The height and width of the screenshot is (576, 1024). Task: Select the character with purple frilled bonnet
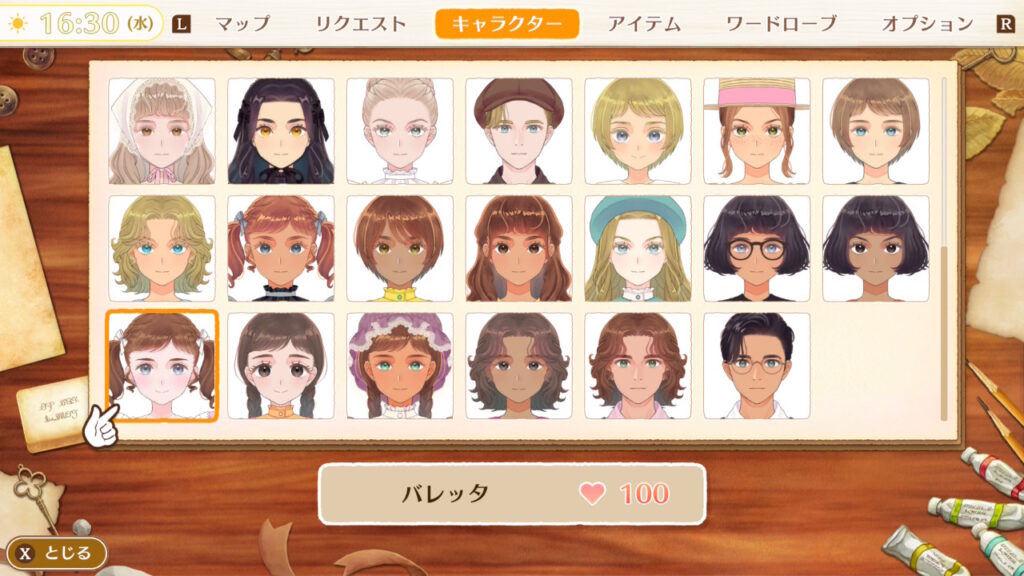coord(400,366)
